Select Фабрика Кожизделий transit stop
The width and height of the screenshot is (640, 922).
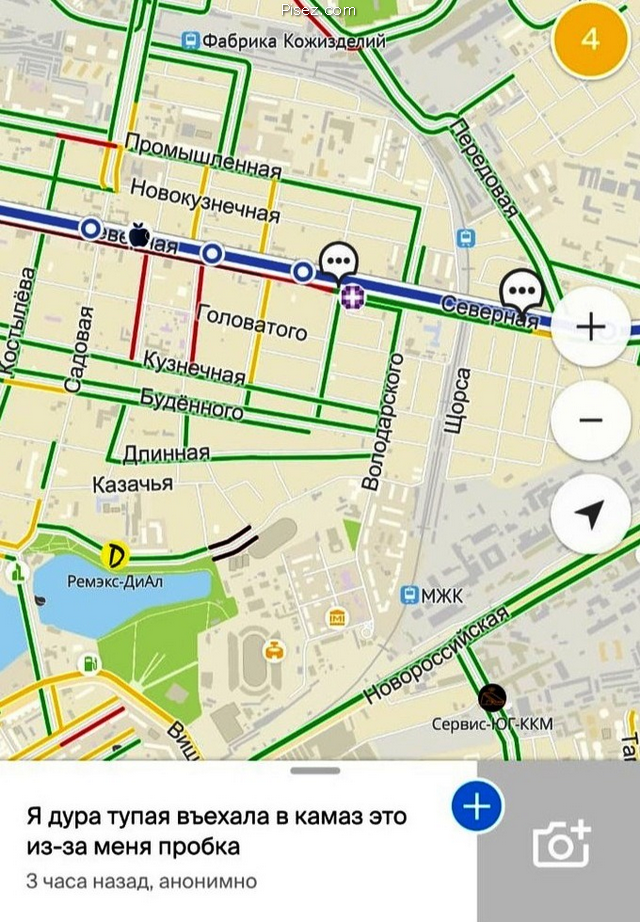click(x=189, y=41)
